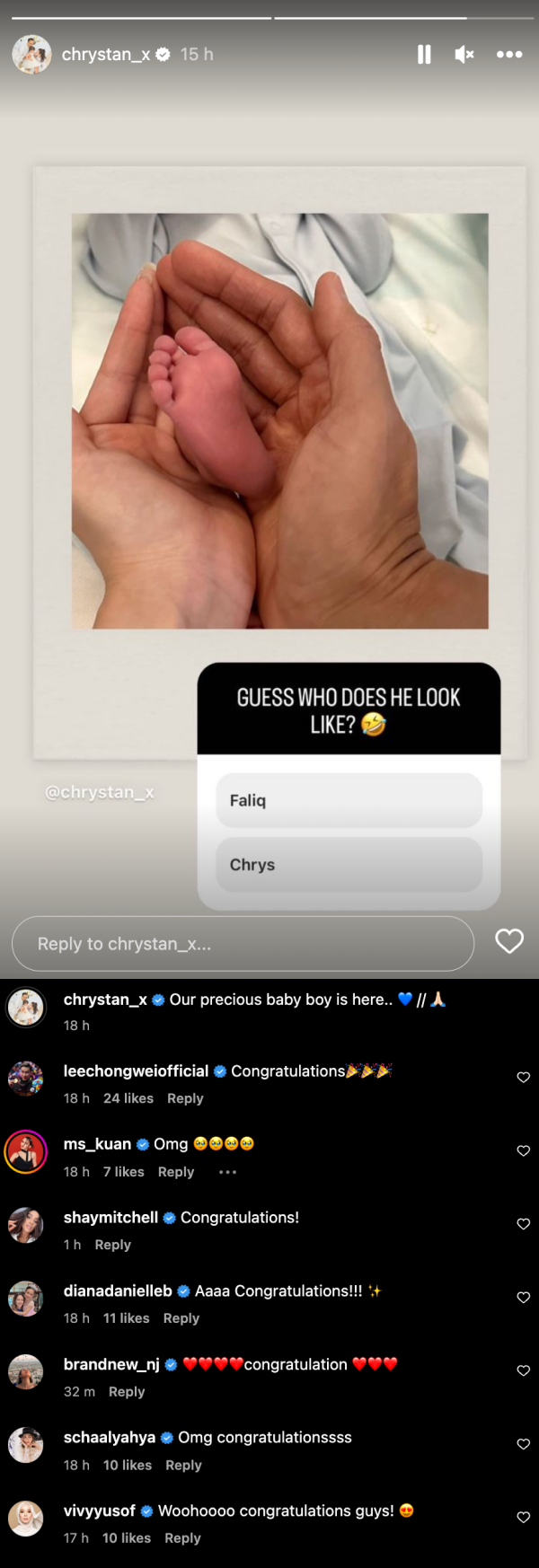The width and height of the screenshot is (539, 1568).
Task: Reply to vivyyusof's Woohoooo comment
Action: pos(182,1538)
